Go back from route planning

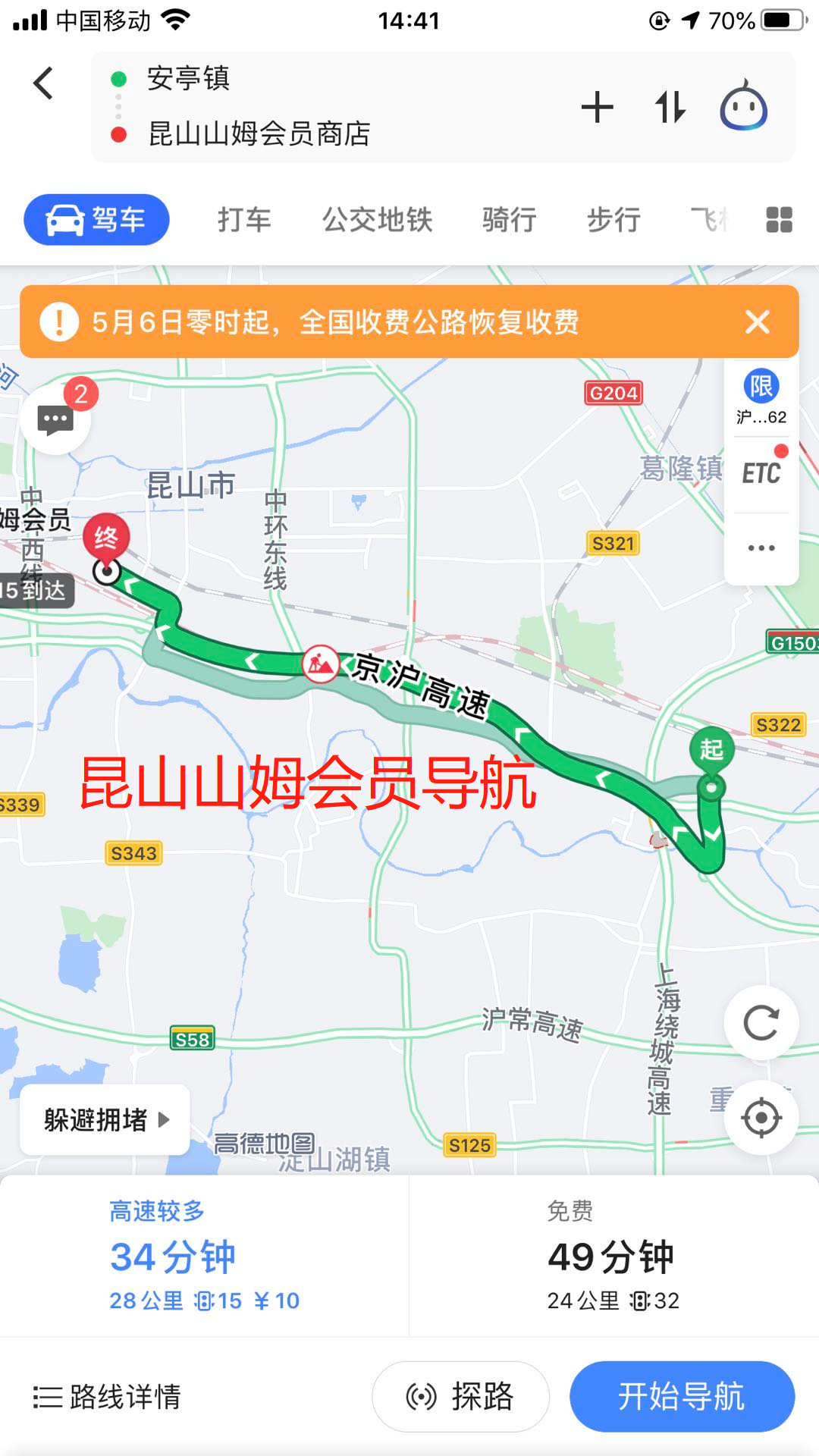pos(44,83)
